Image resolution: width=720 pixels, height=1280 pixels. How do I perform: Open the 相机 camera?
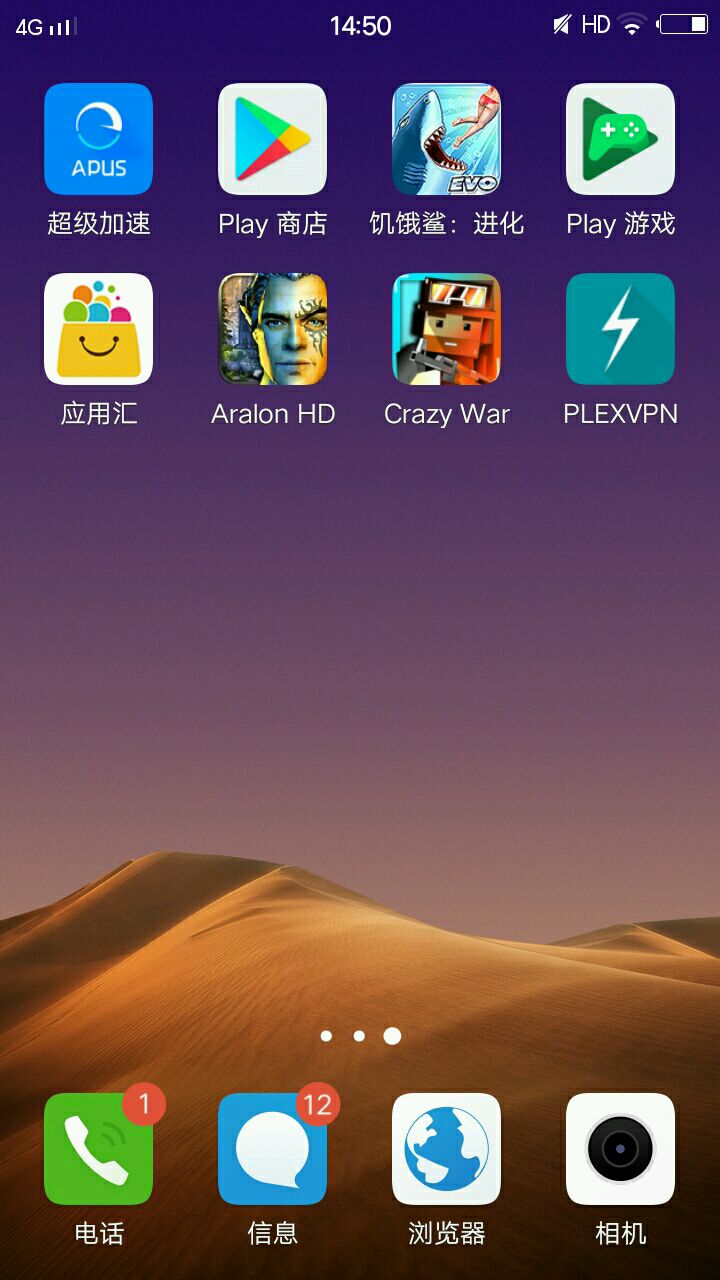620,1149
